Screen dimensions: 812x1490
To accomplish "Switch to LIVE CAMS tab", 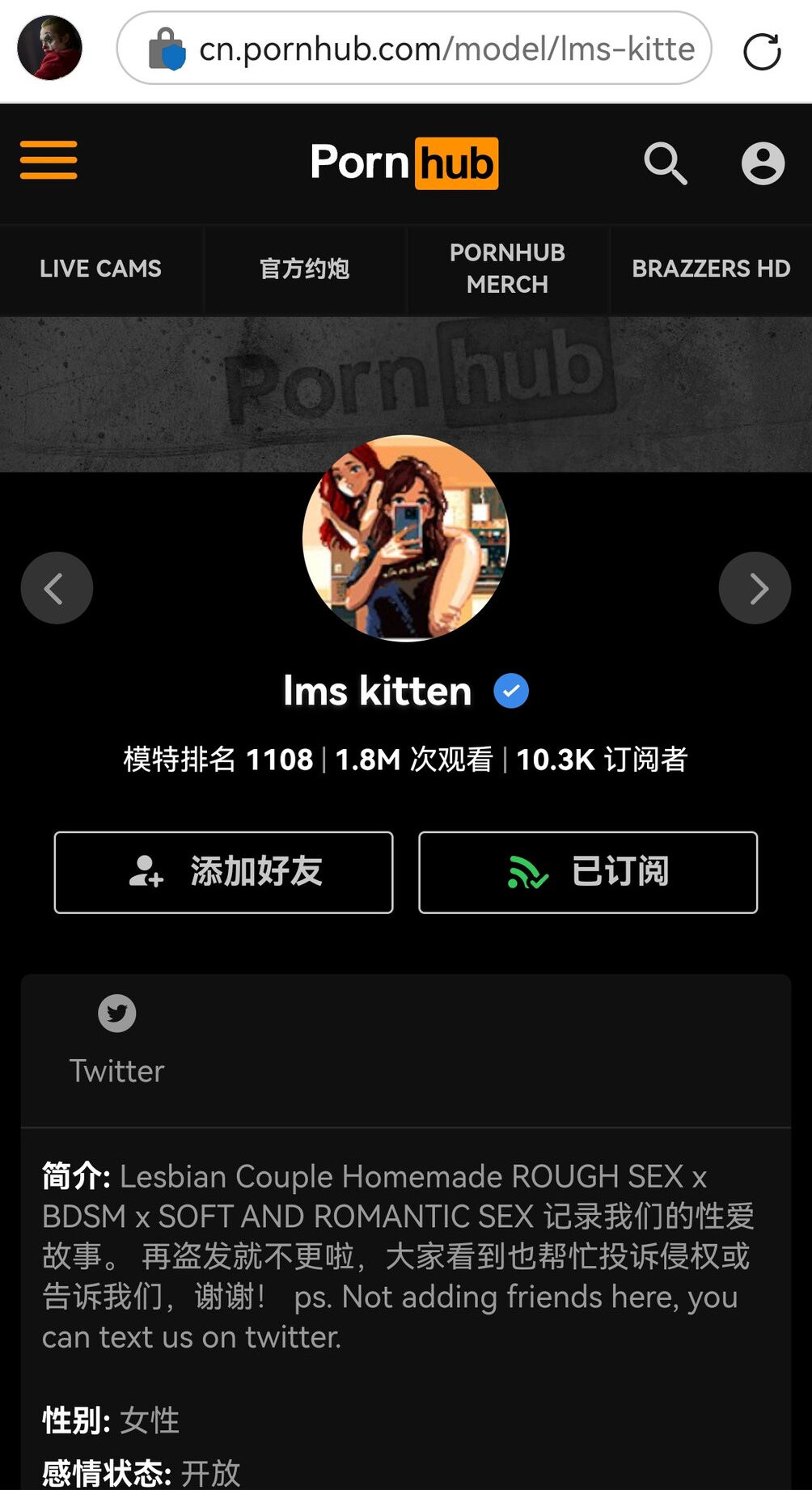I will (101, 269).
